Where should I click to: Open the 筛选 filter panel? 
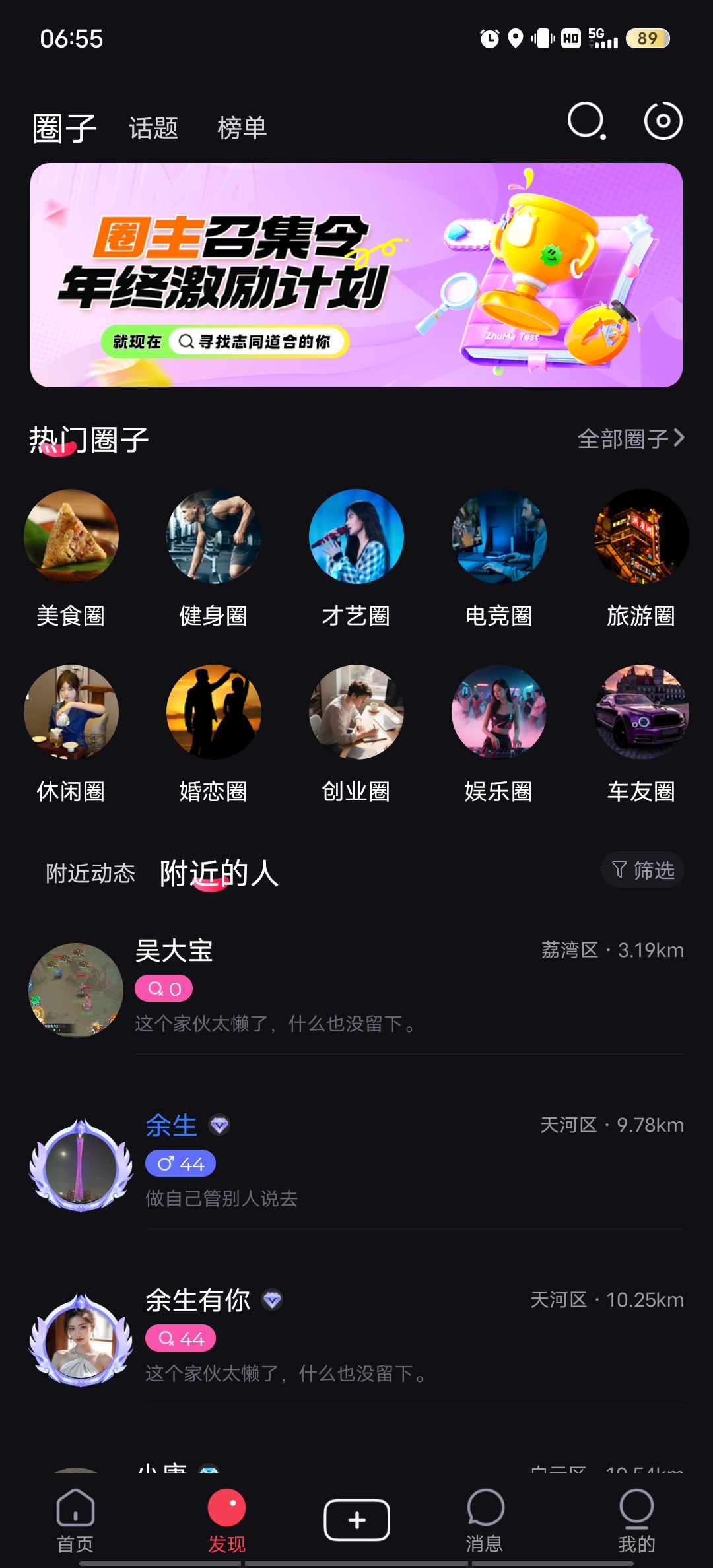[642, 870]
